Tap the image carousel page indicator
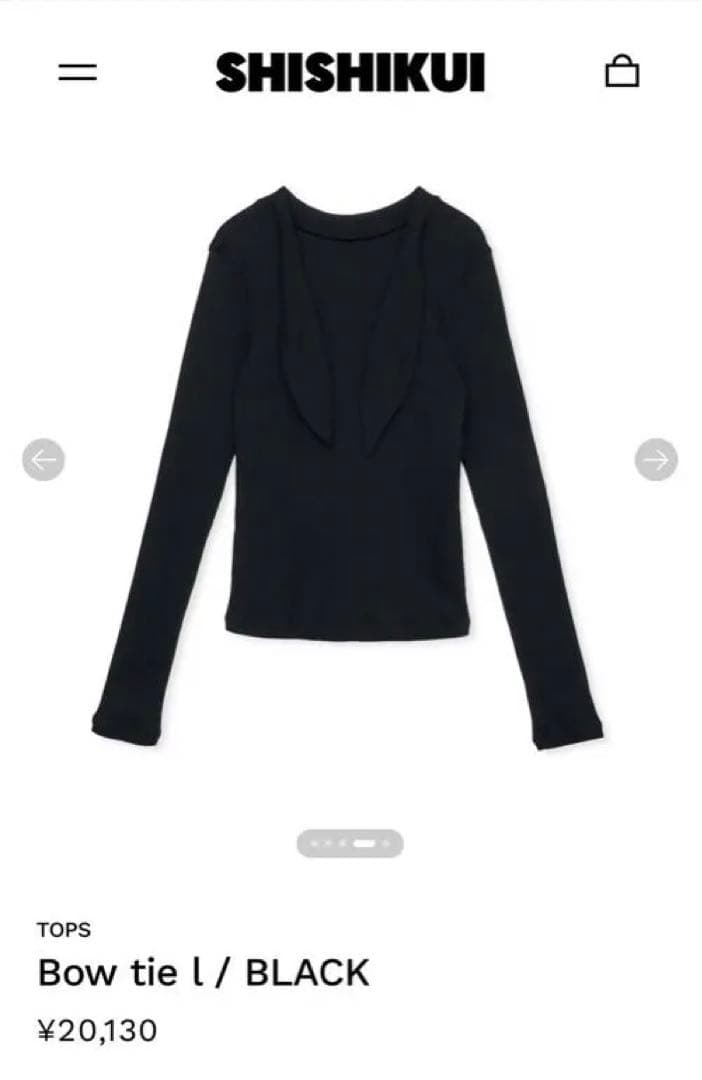702x1080 pixels. (350, 843)
